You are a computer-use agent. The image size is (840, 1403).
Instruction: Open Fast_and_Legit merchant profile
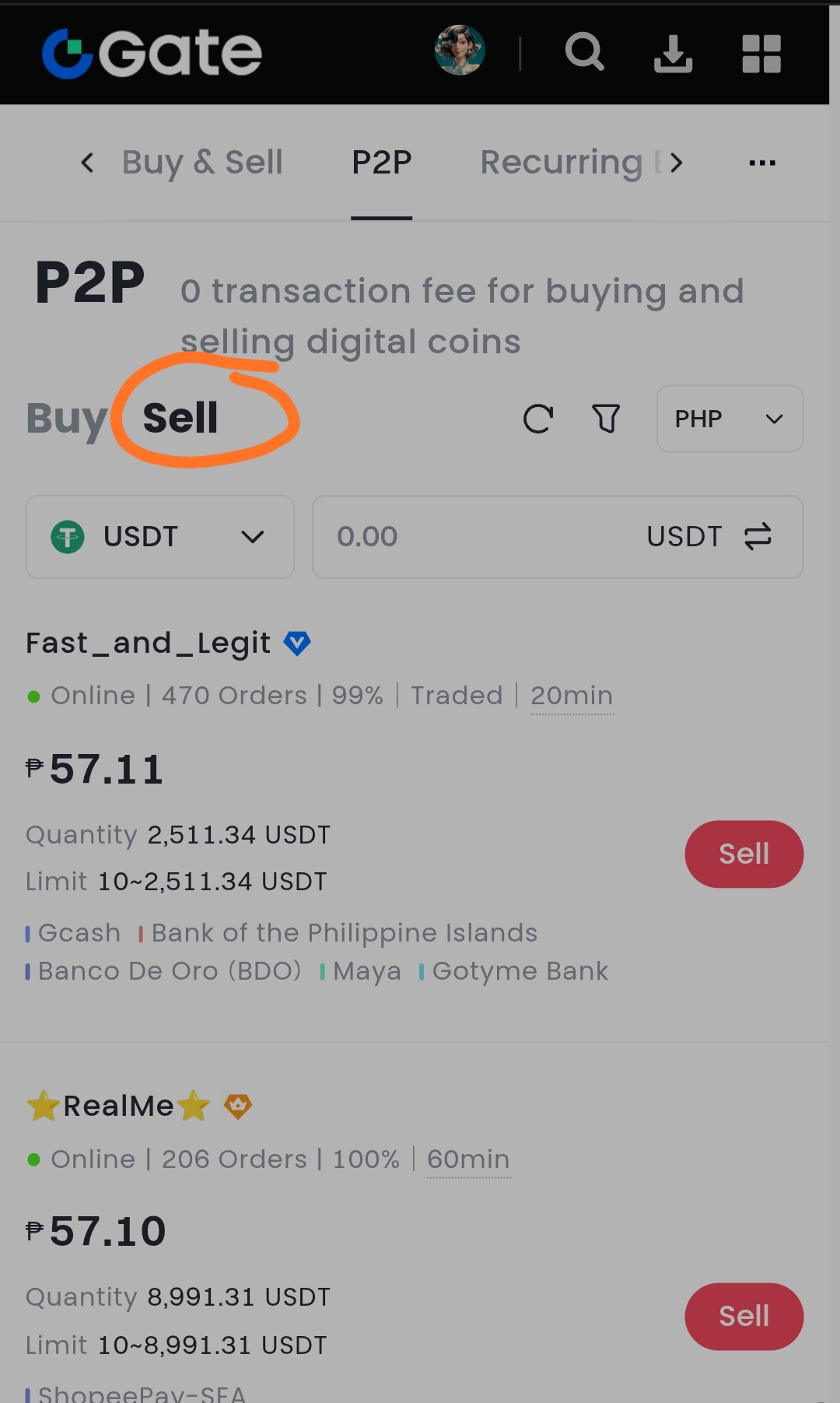(x=148, y=644)
